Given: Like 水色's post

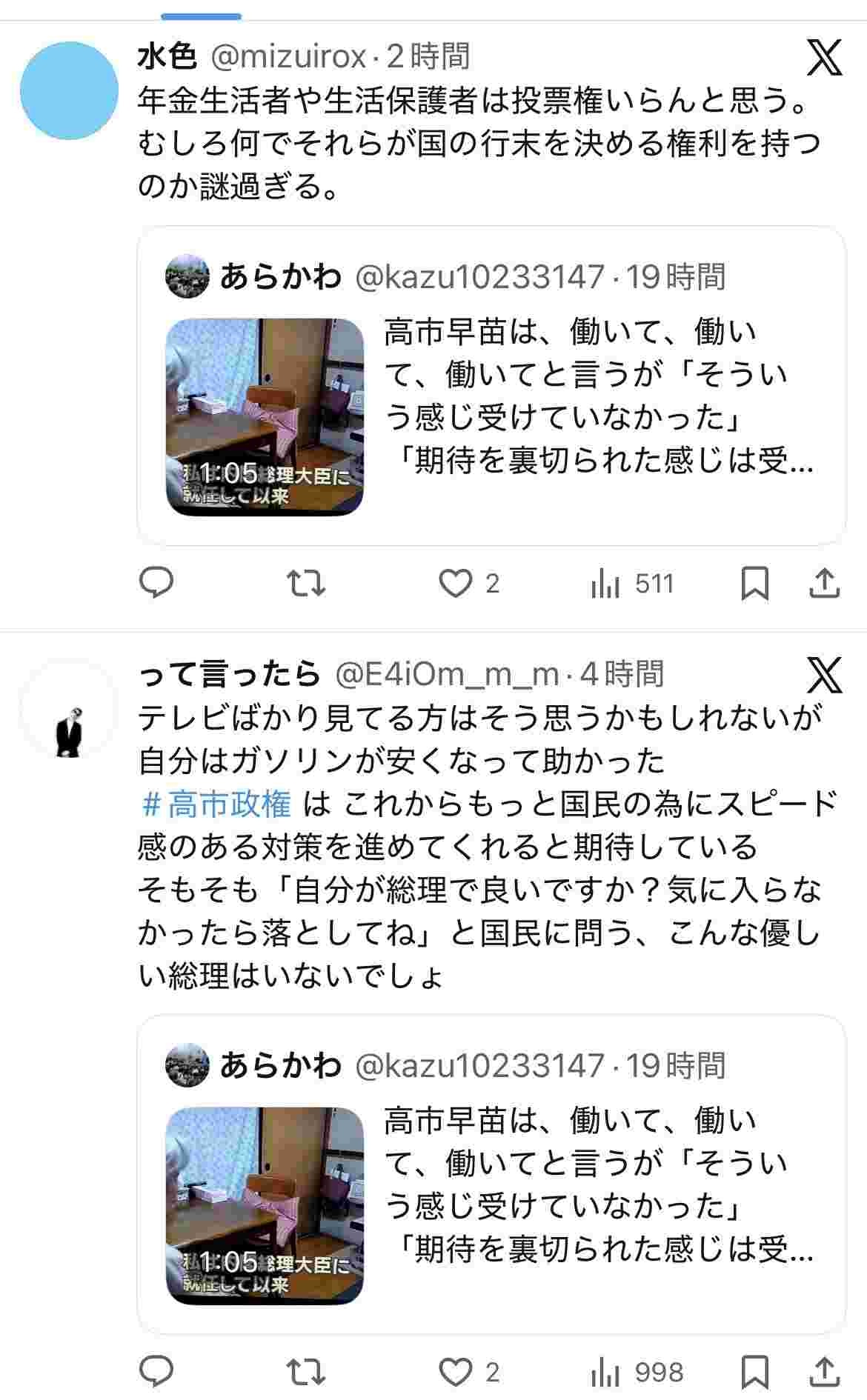Looking at the screenshot, I should tap(455, 584).
